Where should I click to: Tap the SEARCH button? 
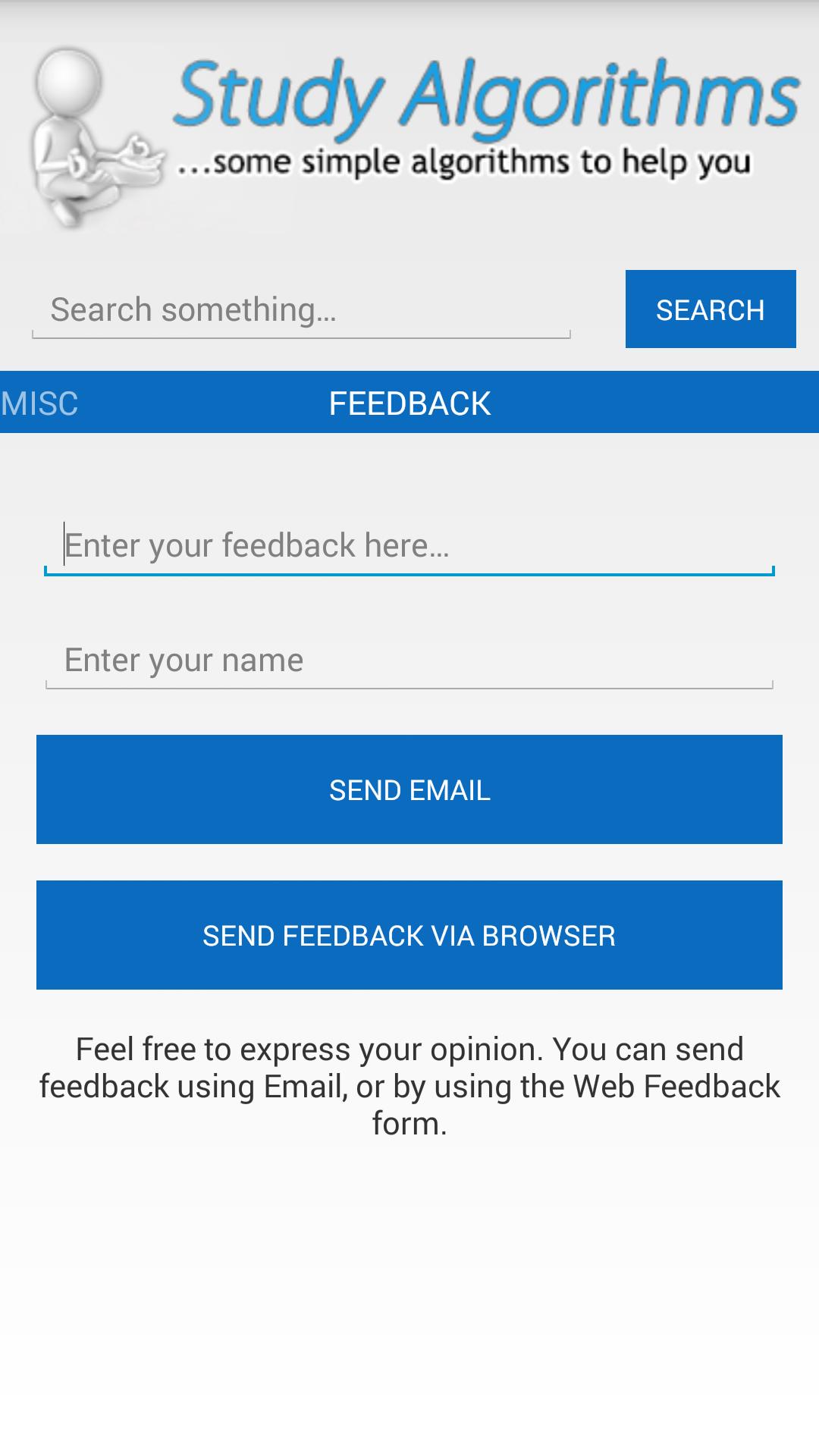[x=711, y=309]
